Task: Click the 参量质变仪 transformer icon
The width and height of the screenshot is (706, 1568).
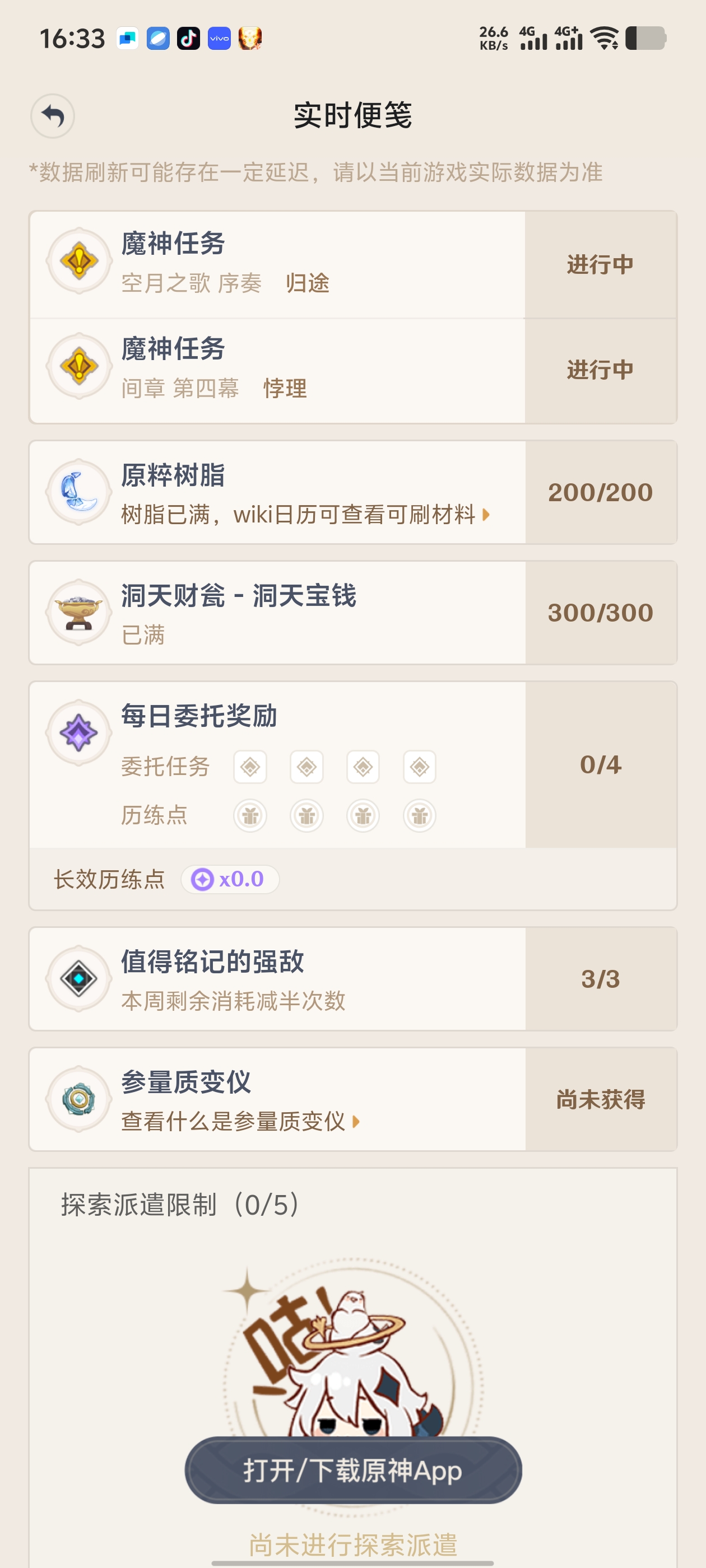Action: click(x=78, y=1099)
